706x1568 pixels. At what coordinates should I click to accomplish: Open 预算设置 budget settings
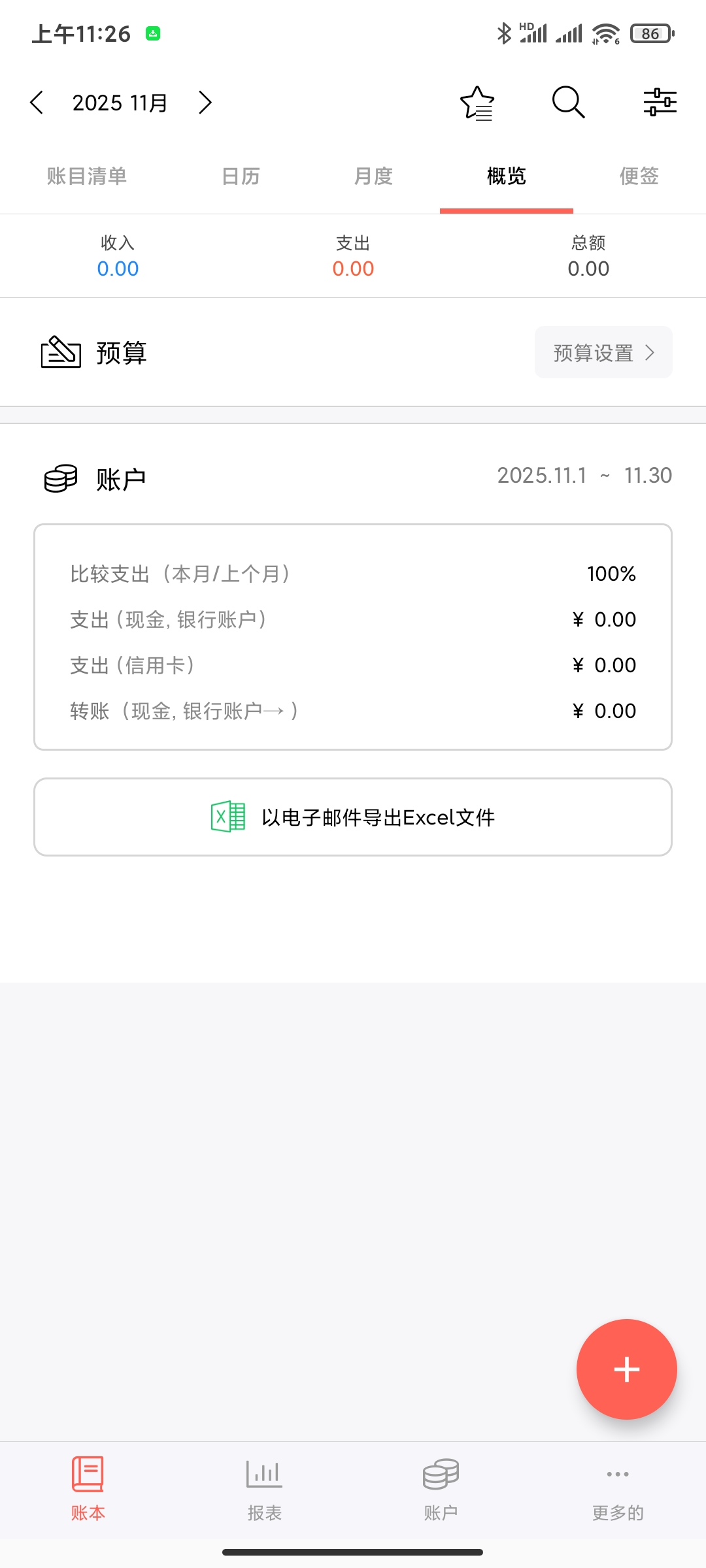[x=601, y=352]
